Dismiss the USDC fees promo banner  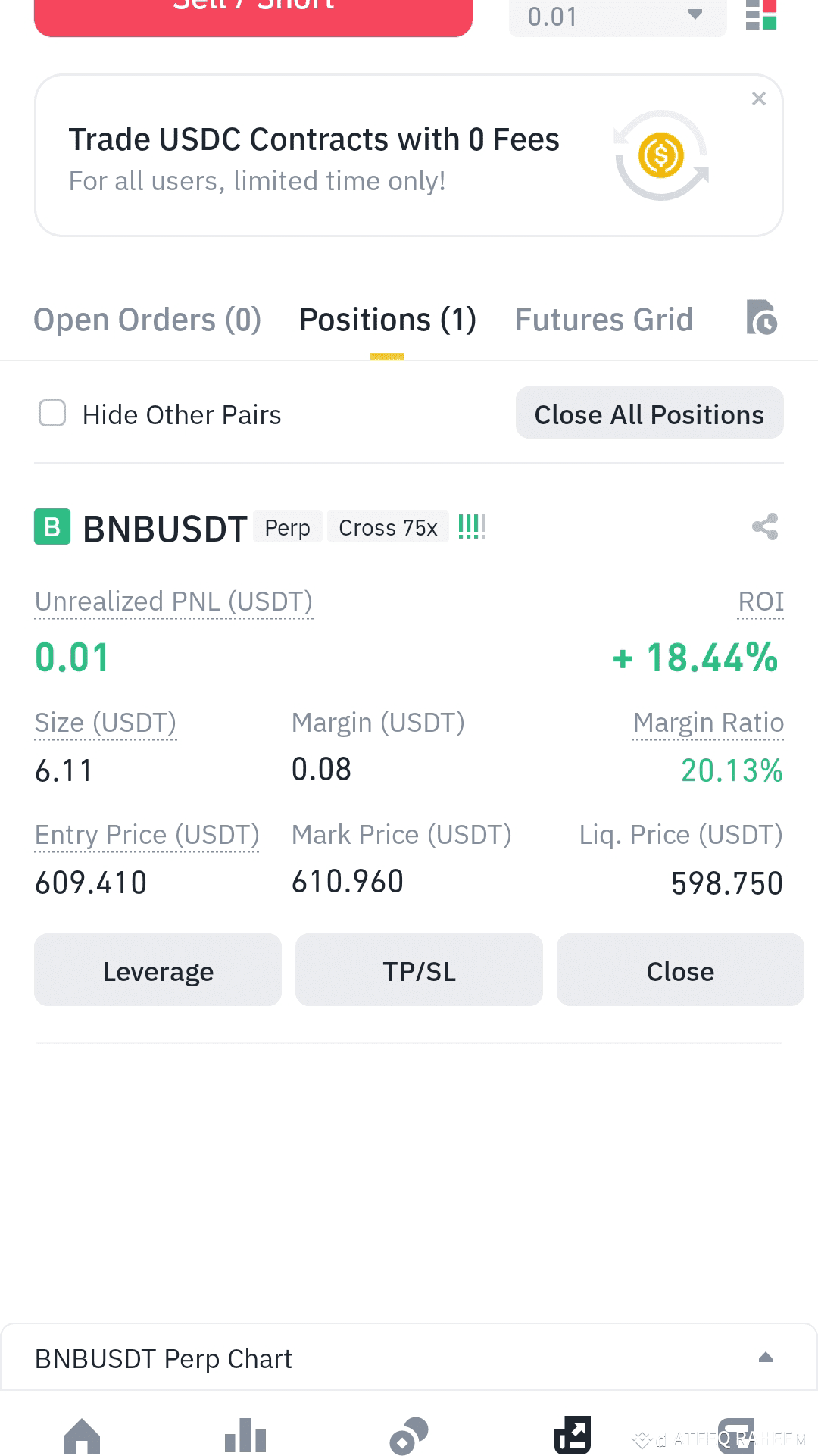759,98
